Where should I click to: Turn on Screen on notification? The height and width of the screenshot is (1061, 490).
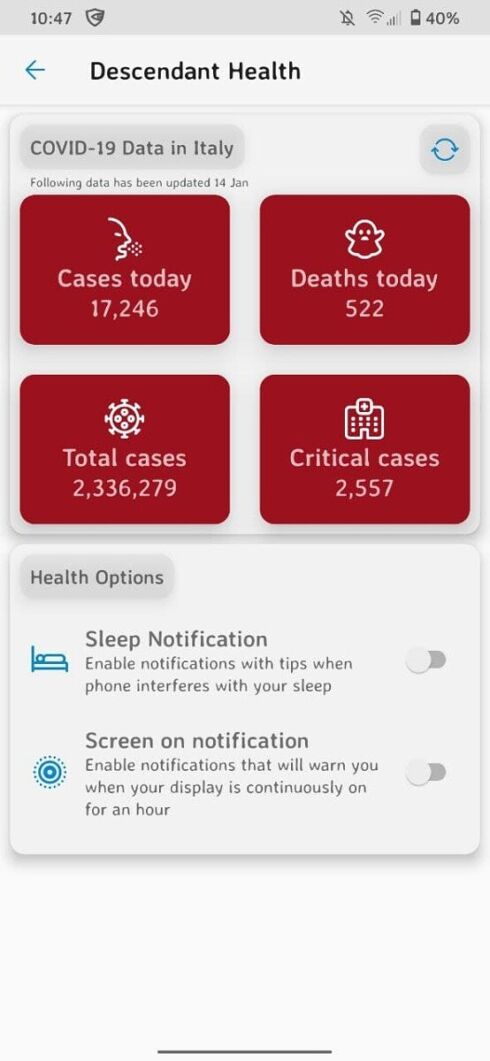(x=426, y=771)
